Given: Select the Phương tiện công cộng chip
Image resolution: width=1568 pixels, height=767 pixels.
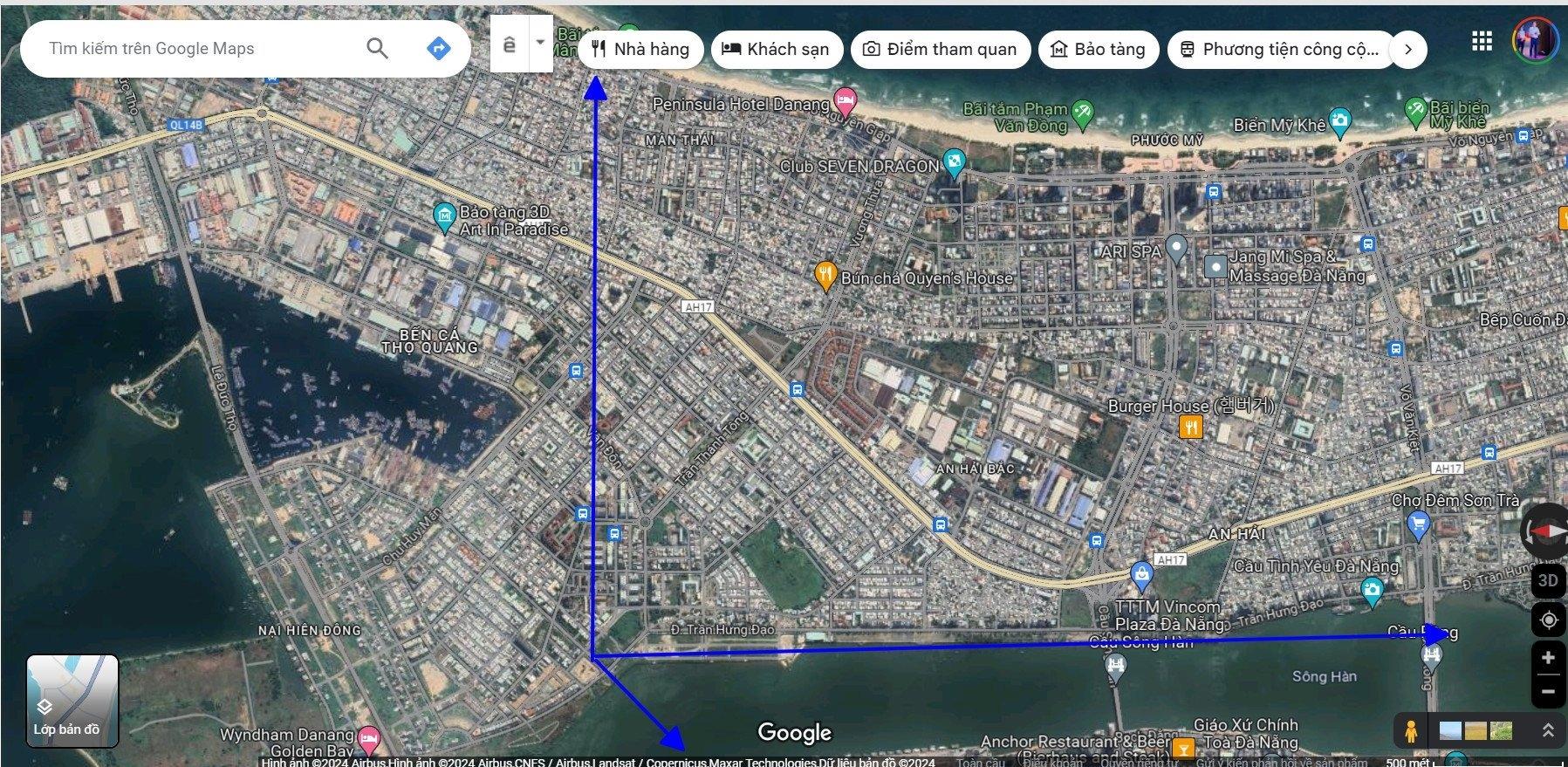Looking at the screenshot, I should (x=1279, y=50).
